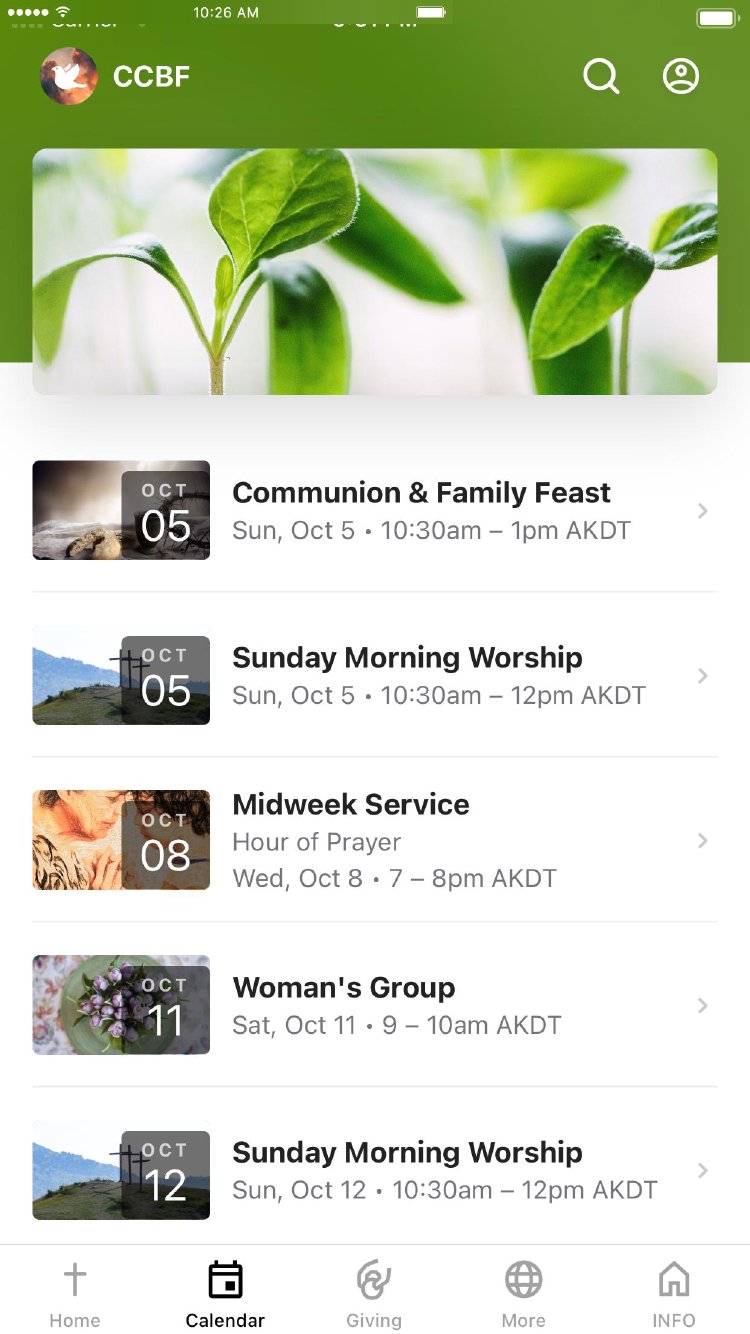Open the plant seedling banner card
Image resolution: width=750 pixels, height=1334 pixels.
(375, 271)
